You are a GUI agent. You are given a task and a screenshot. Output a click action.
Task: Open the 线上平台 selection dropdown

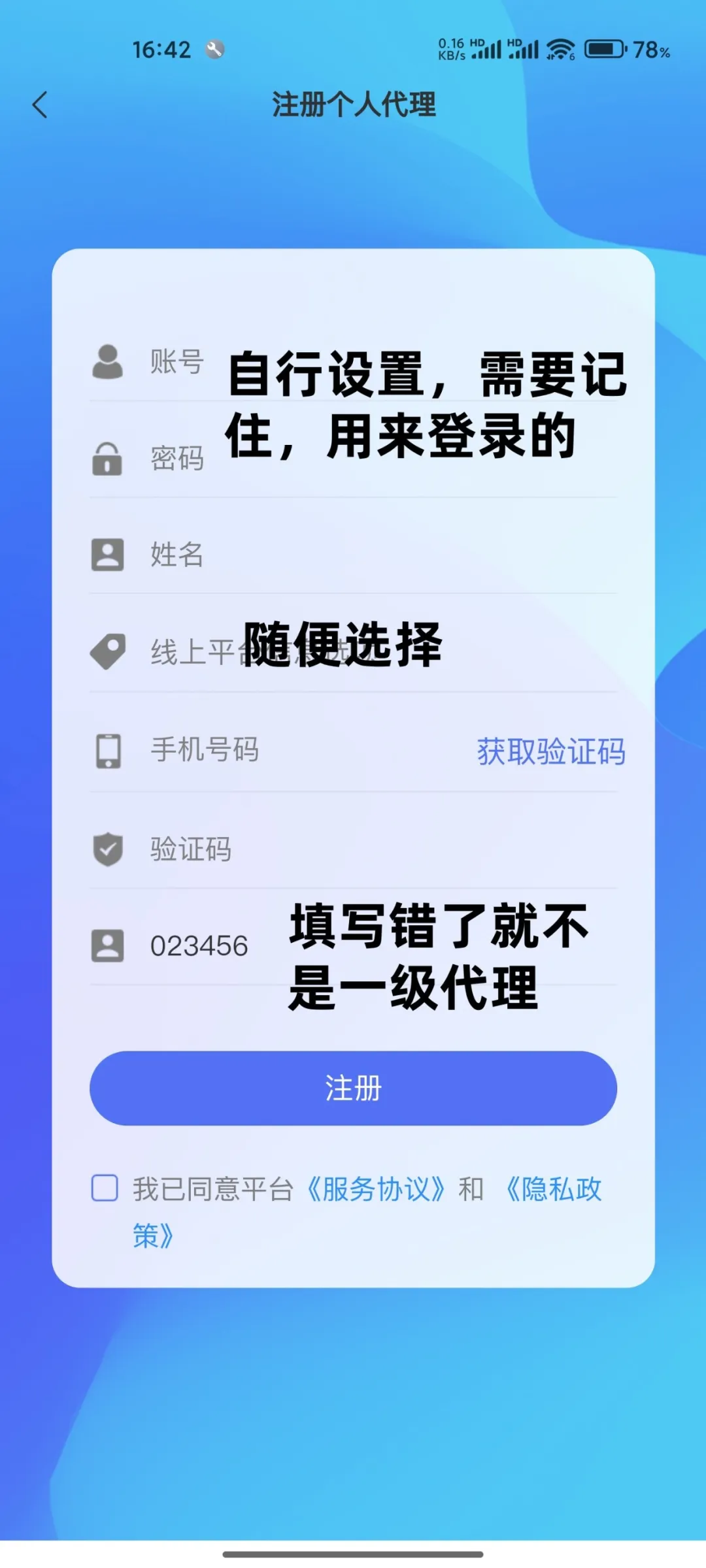pos(353,652)
